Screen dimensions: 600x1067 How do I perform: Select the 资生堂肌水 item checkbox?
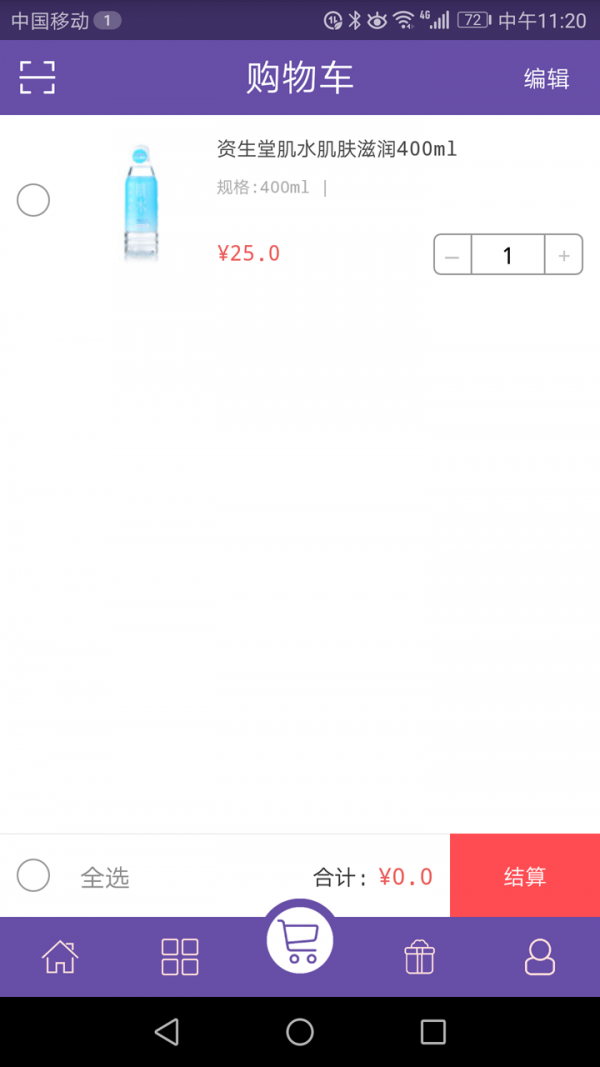click(33, 201)
